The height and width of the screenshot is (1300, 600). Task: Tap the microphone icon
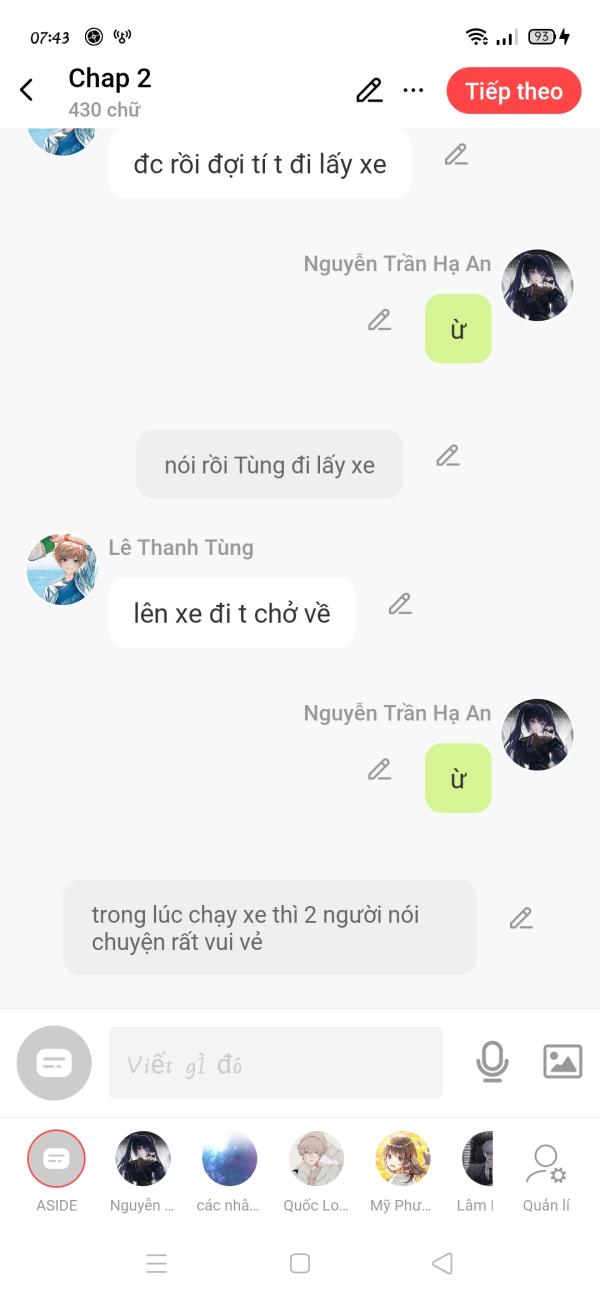(491, 1061)
